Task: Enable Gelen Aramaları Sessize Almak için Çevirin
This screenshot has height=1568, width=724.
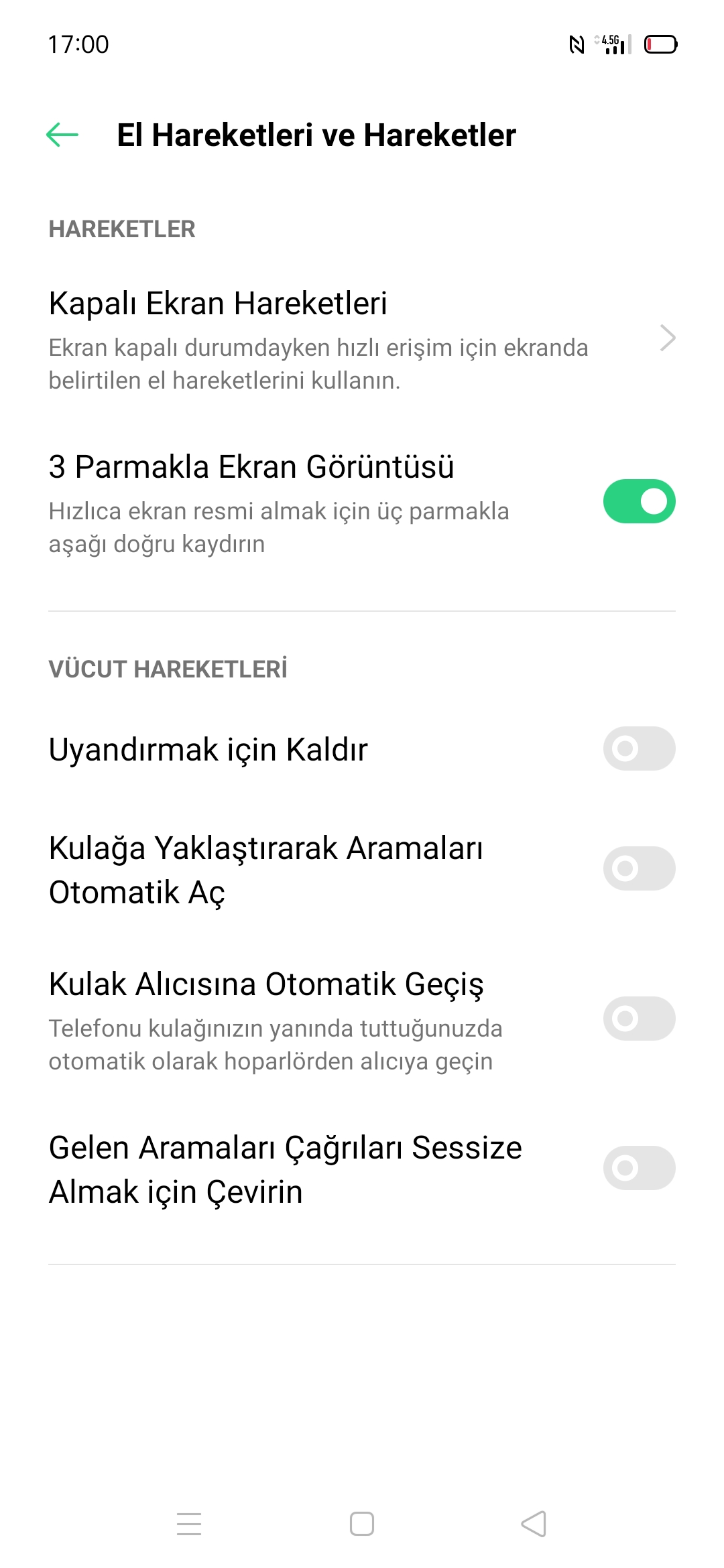Action: click(x=638, y=1168)
